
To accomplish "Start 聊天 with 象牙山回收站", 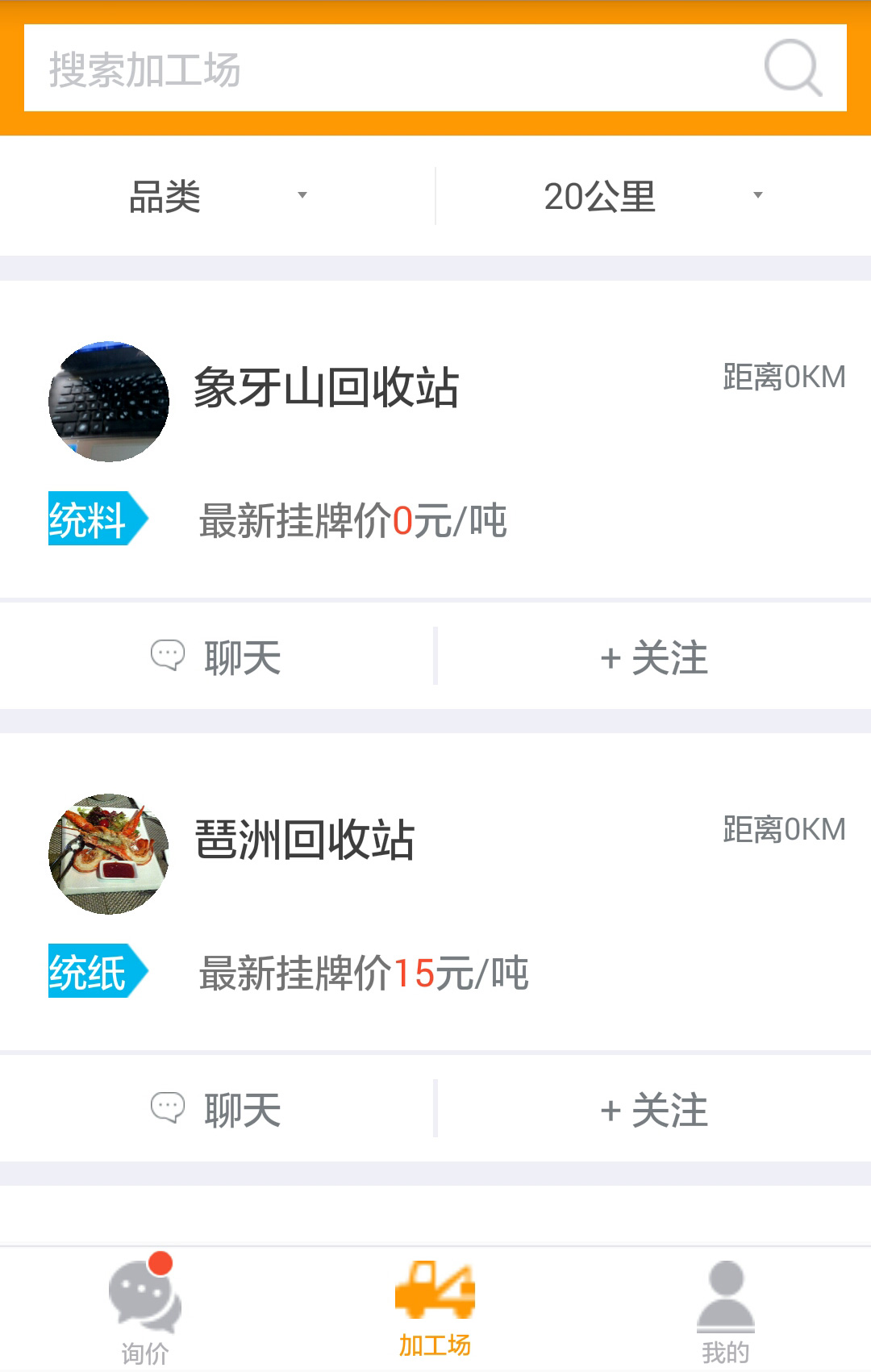I will pos(217,657).
